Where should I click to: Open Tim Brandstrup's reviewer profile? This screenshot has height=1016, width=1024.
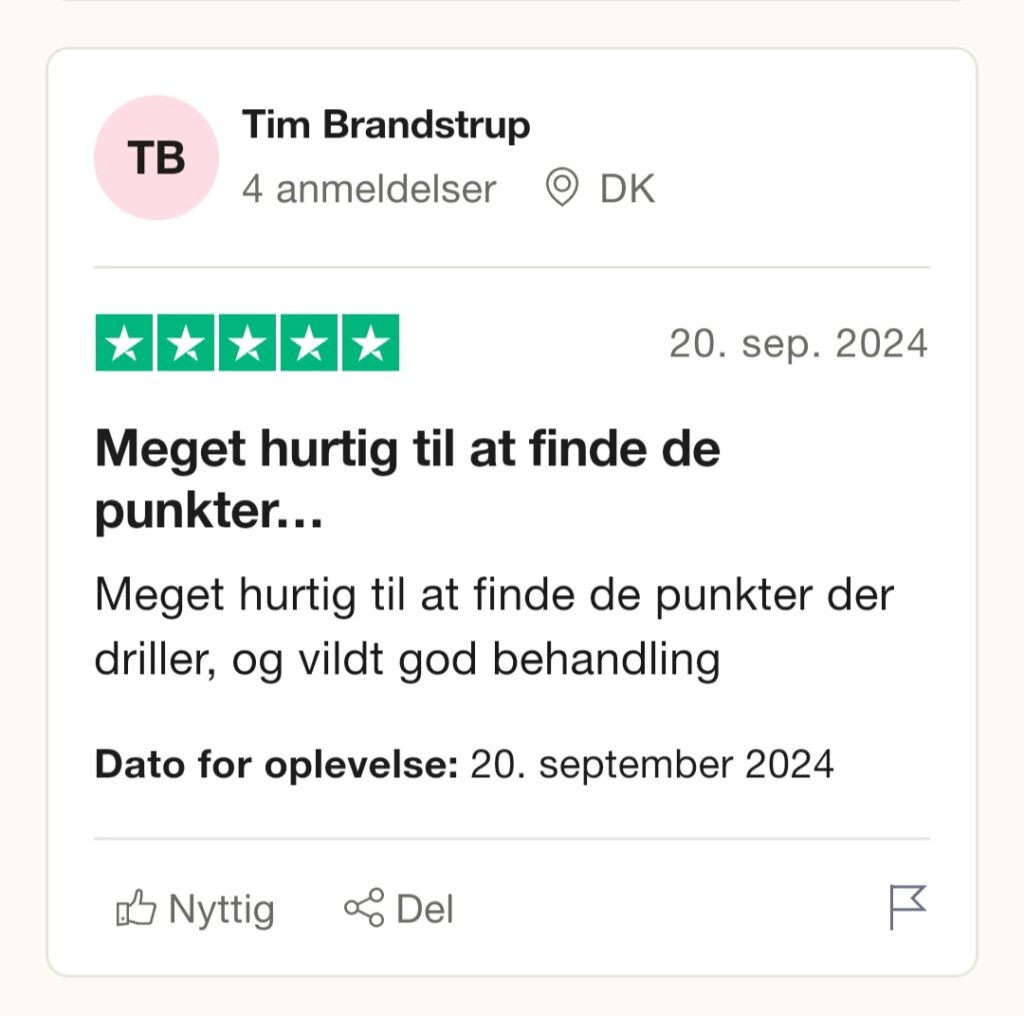tap(385, 126)
